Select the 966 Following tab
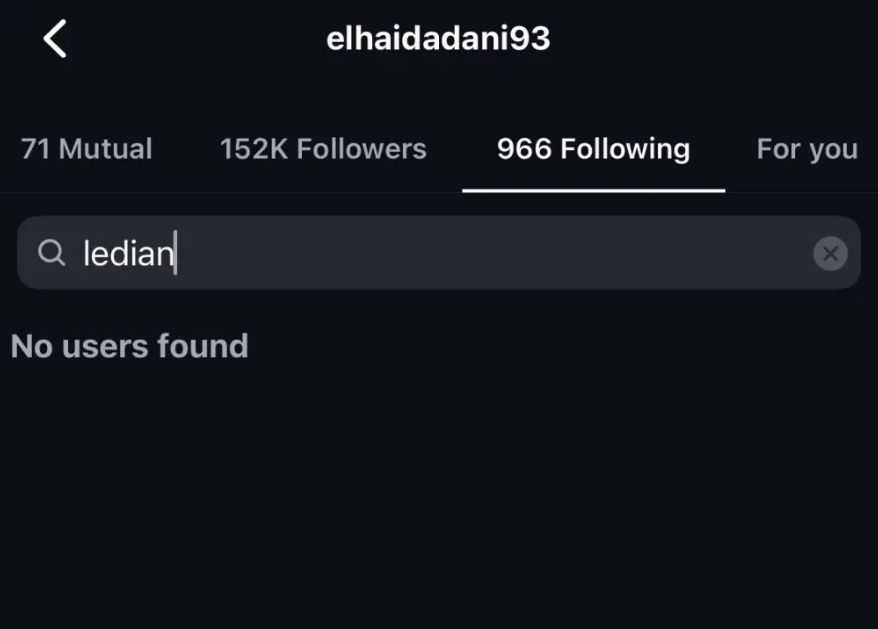The width and height of the screenshot is (878, 629). 593,149
